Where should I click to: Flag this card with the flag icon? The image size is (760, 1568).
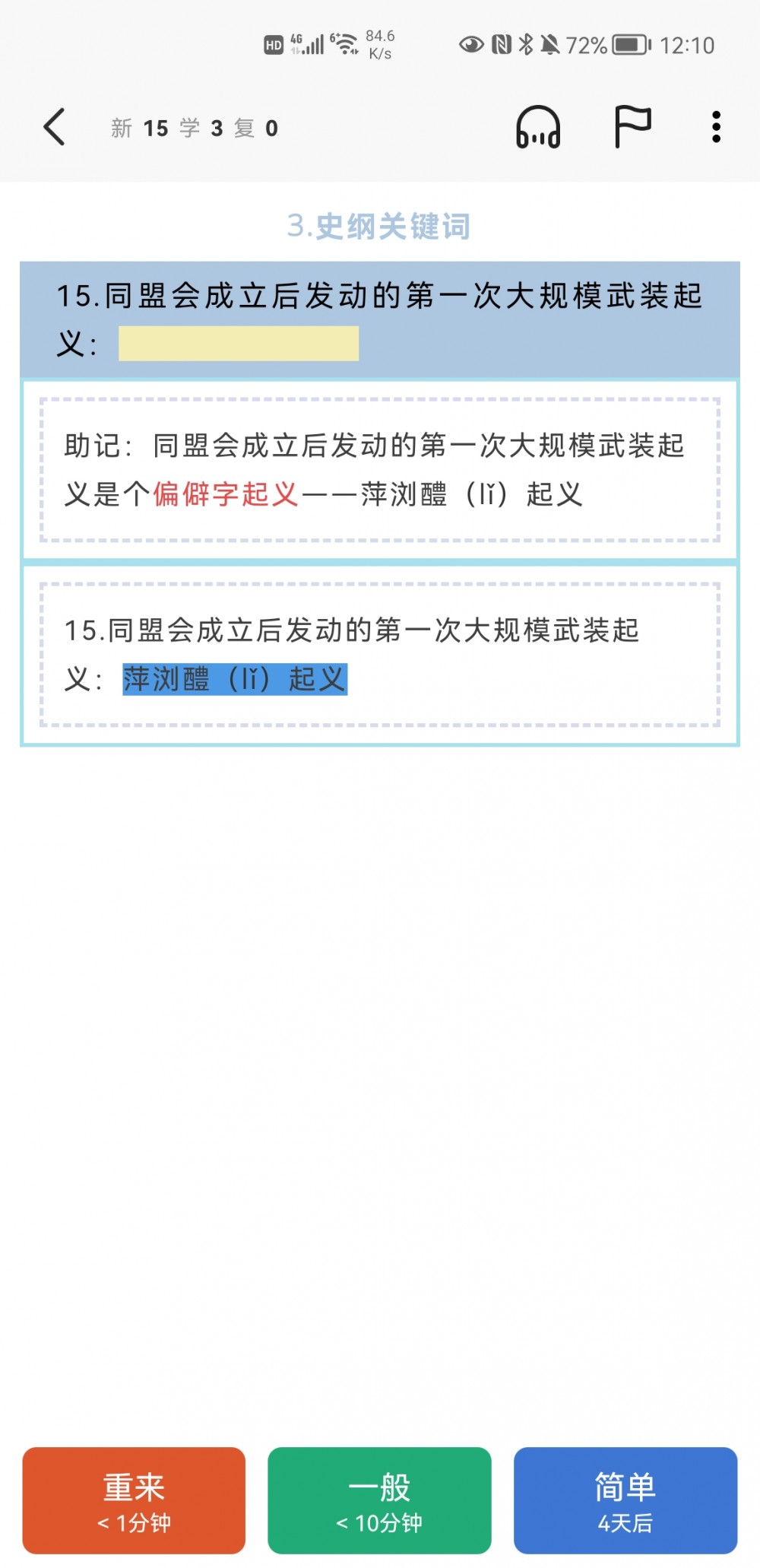pyautogui.click(x=632, y=126)
